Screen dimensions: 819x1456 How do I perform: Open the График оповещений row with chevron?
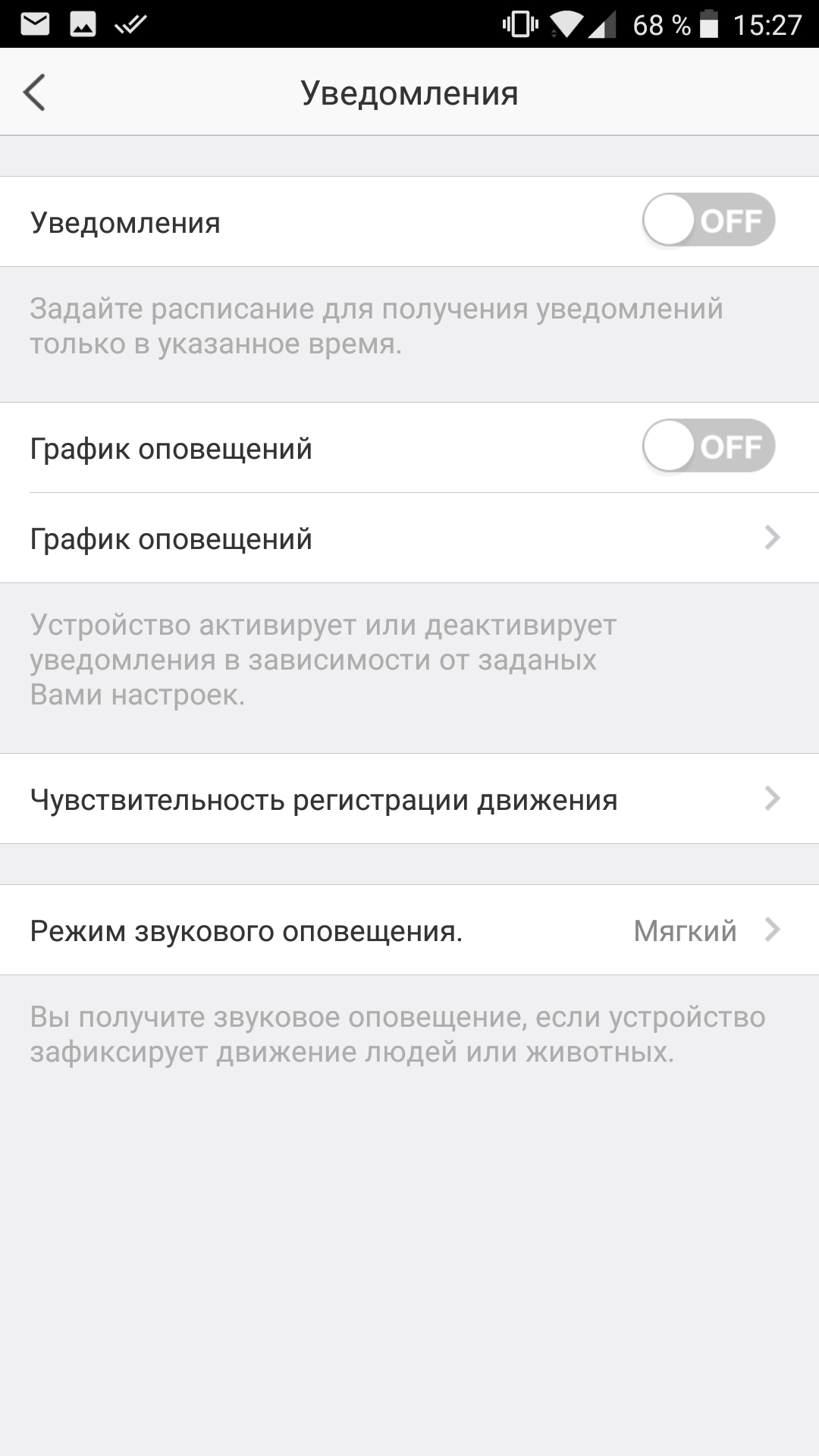coord(409,538)
